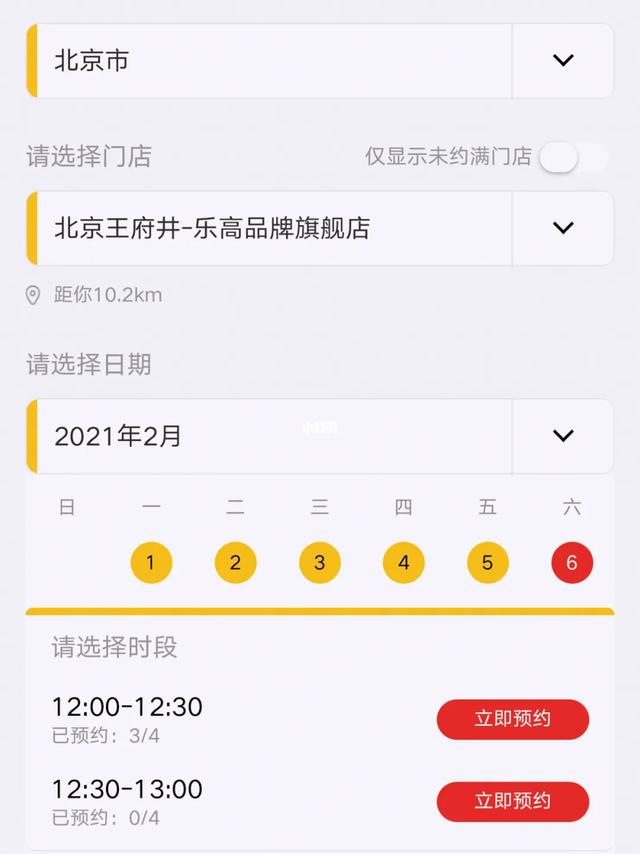Select date 1 on the calendar
640x854 pixels.
pos(151,563)
